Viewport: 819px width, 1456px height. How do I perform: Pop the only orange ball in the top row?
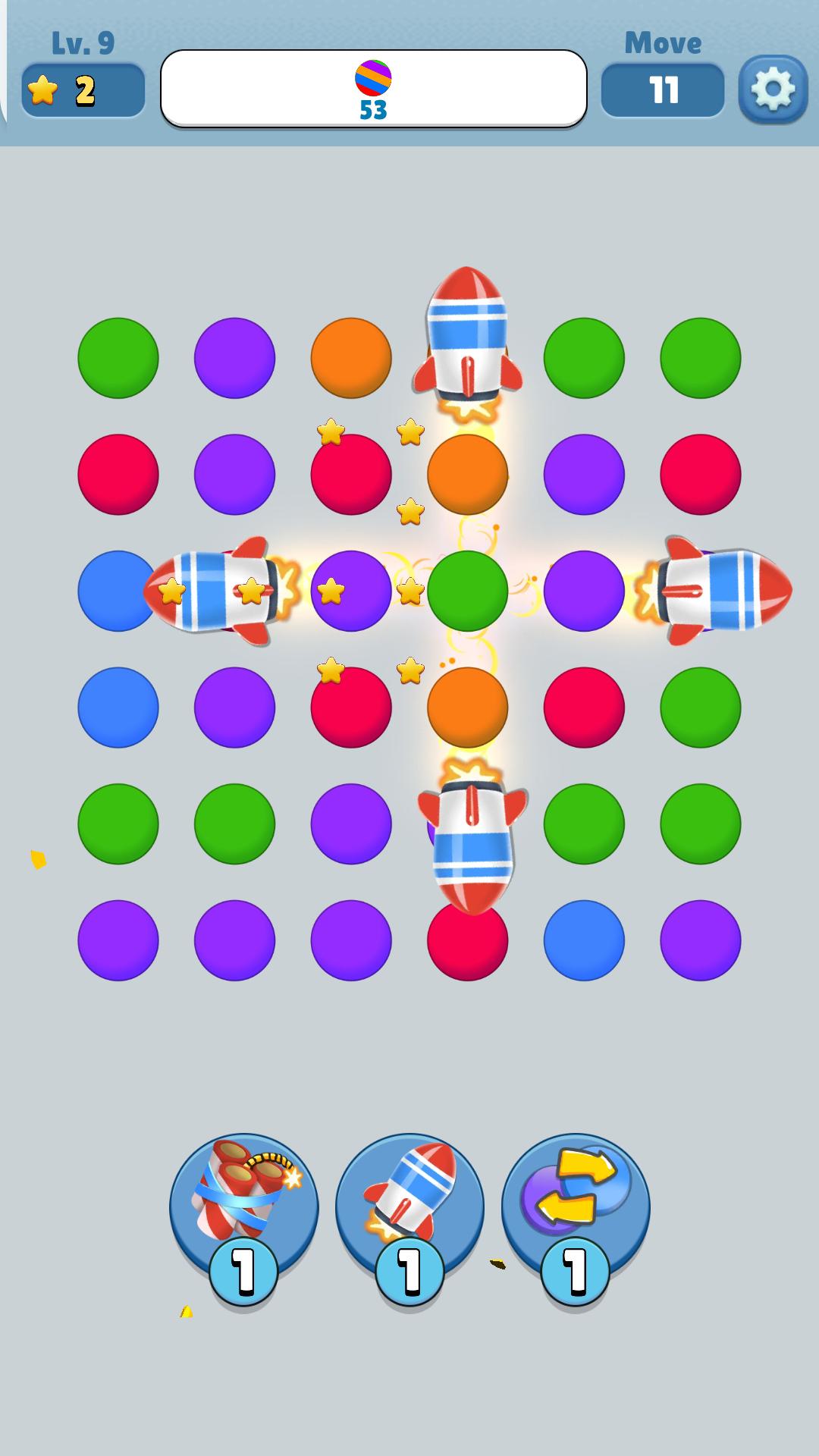351,358
